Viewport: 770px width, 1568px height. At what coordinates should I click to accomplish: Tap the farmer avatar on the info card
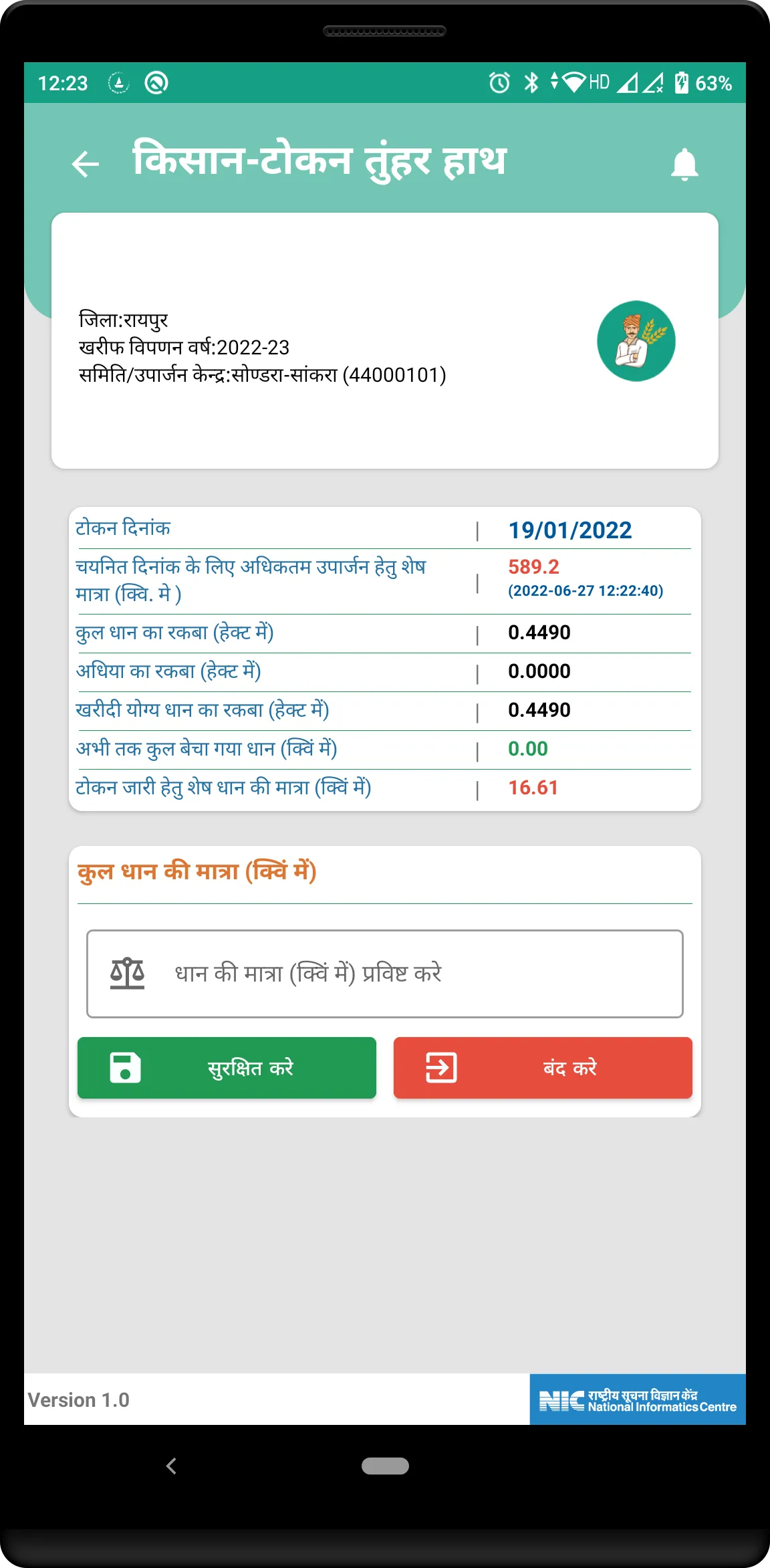click(637, 341)
